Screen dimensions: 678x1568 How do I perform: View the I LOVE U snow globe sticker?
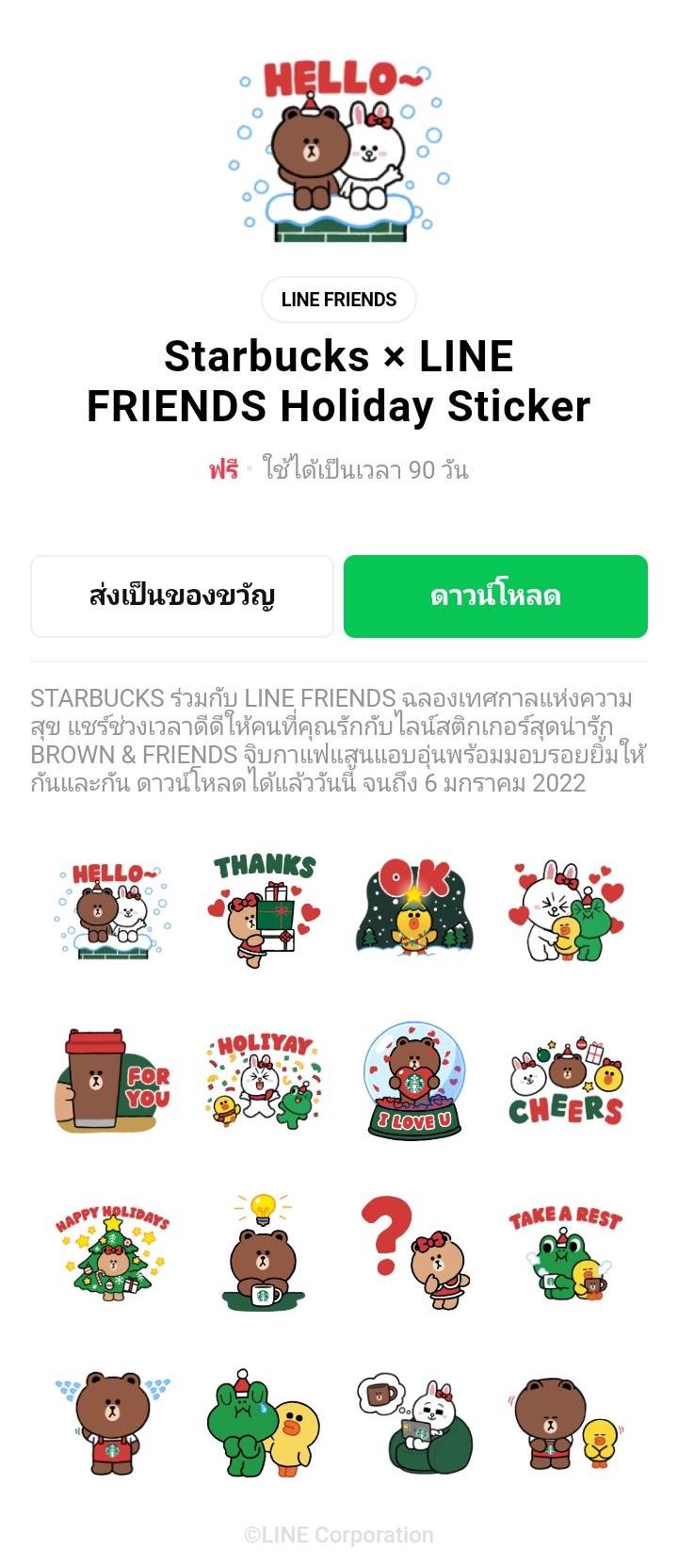[x=414, y=1082]
